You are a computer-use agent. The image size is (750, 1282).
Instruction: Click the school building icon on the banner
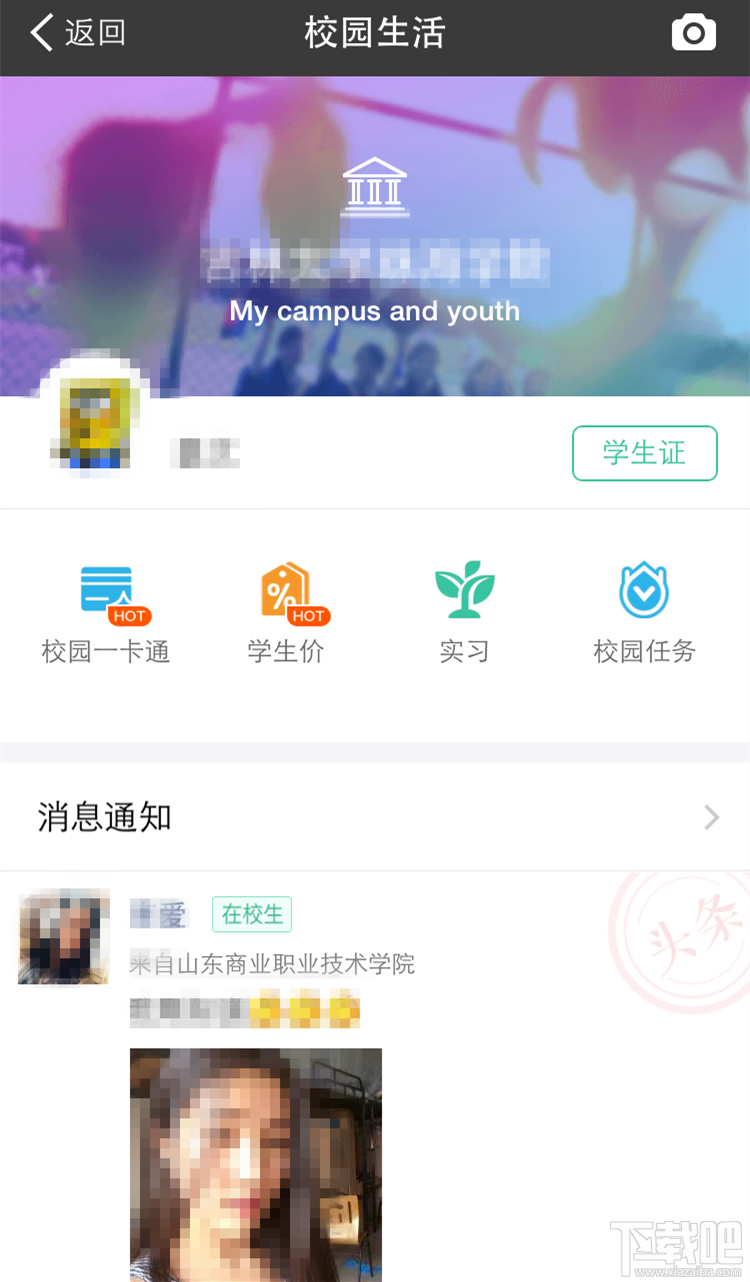click(375, 185)
